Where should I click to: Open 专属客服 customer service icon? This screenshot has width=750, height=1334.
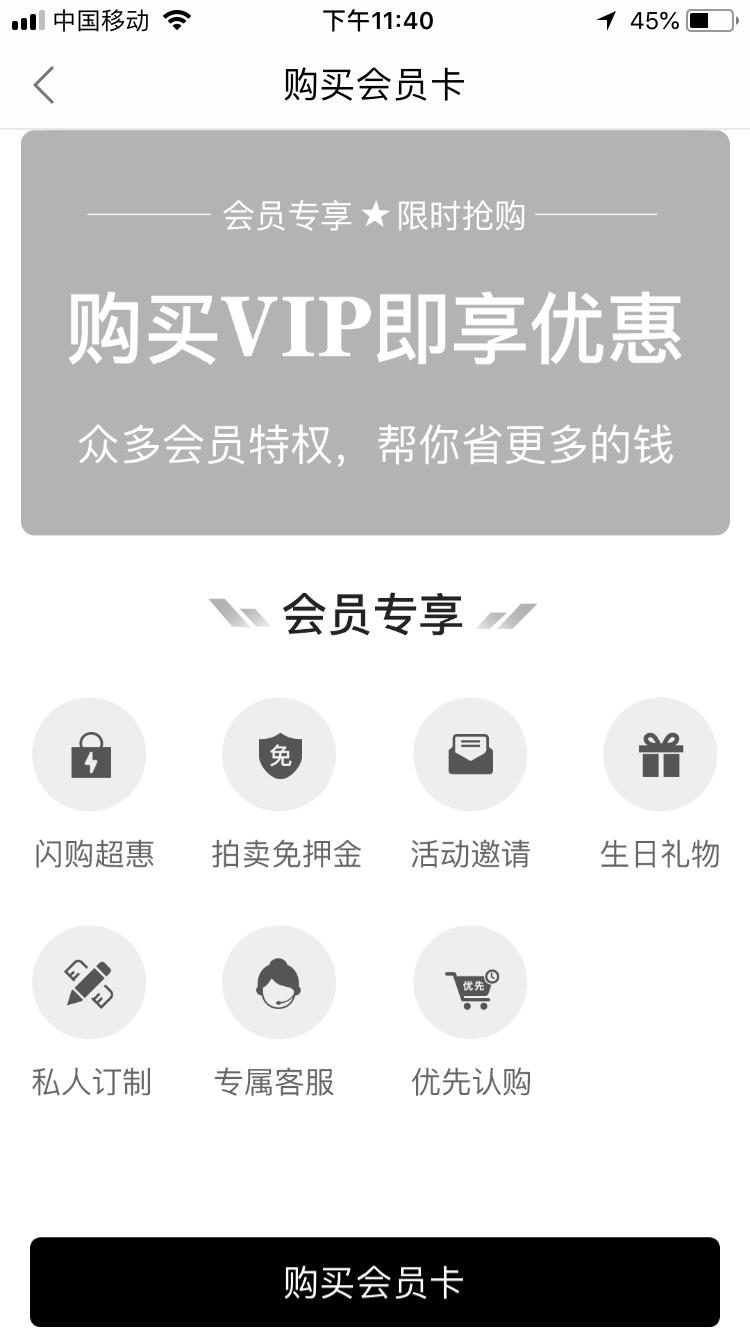point(279,982)
